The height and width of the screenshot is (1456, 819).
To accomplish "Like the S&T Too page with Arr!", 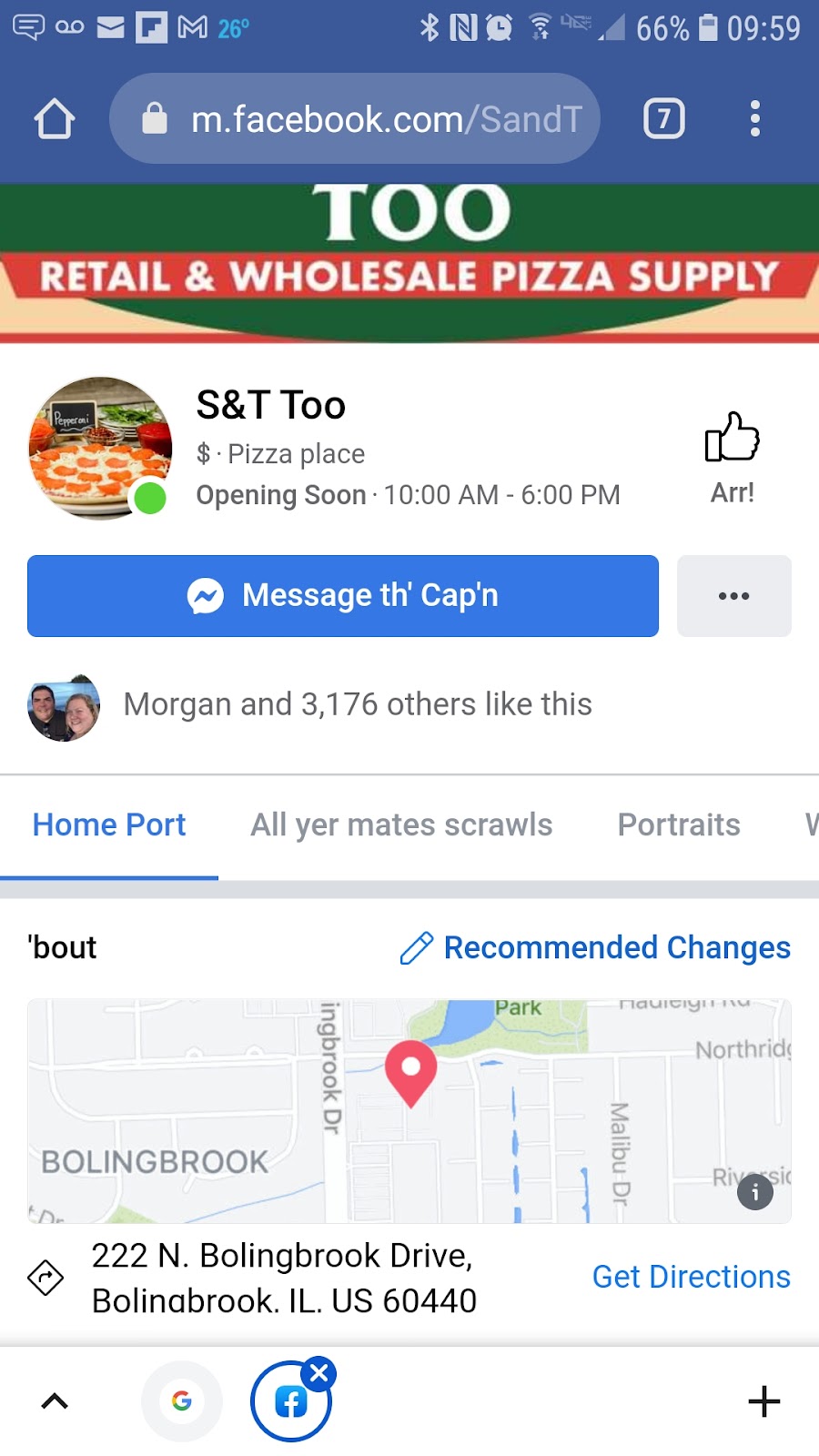I will [x=732, y=457].
